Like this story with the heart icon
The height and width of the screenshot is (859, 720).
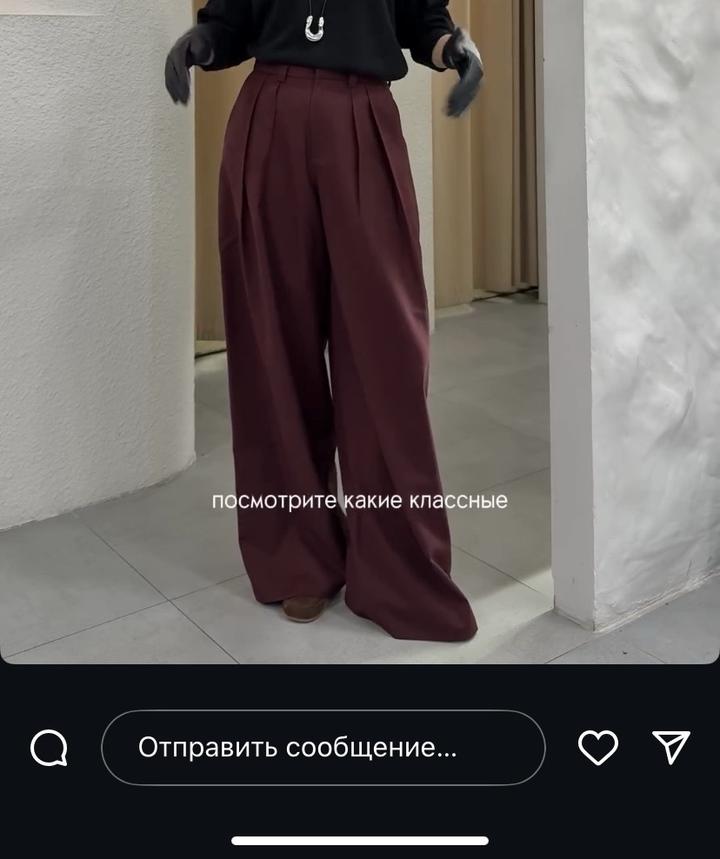(x=598, y=747)
